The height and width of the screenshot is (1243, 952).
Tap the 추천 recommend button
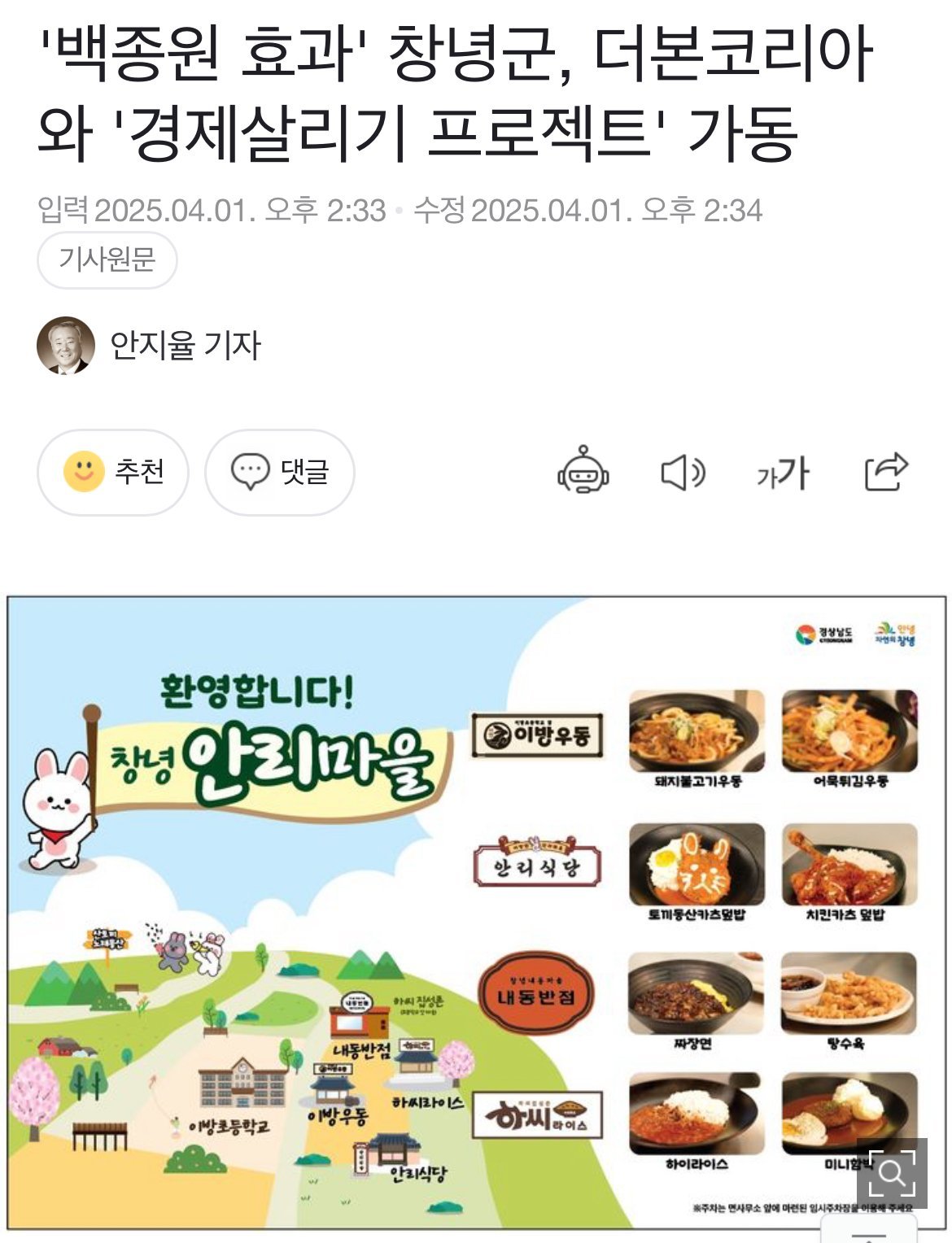click(113, 472)
